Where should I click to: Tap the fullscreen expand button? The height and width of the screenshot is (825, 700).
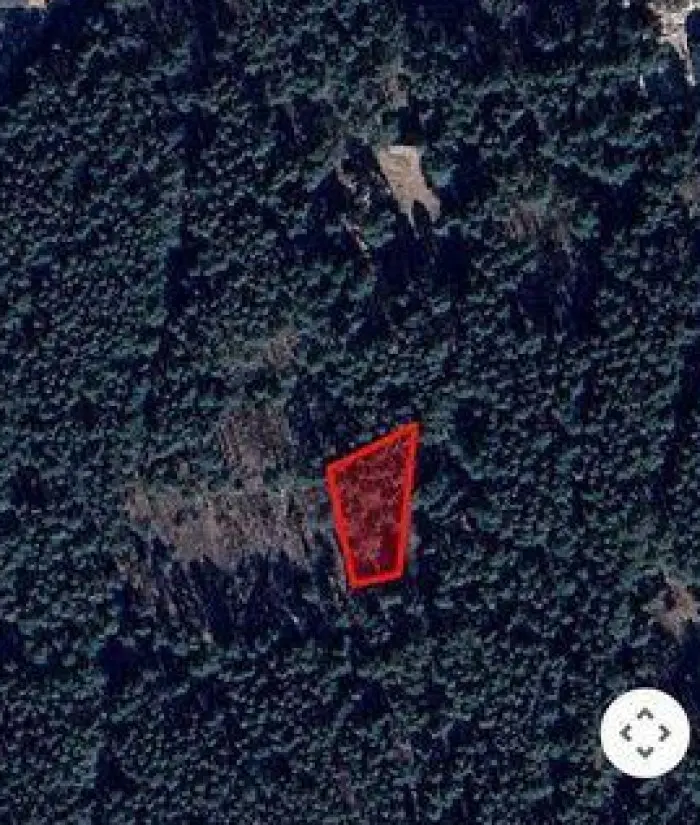(645, 733)
